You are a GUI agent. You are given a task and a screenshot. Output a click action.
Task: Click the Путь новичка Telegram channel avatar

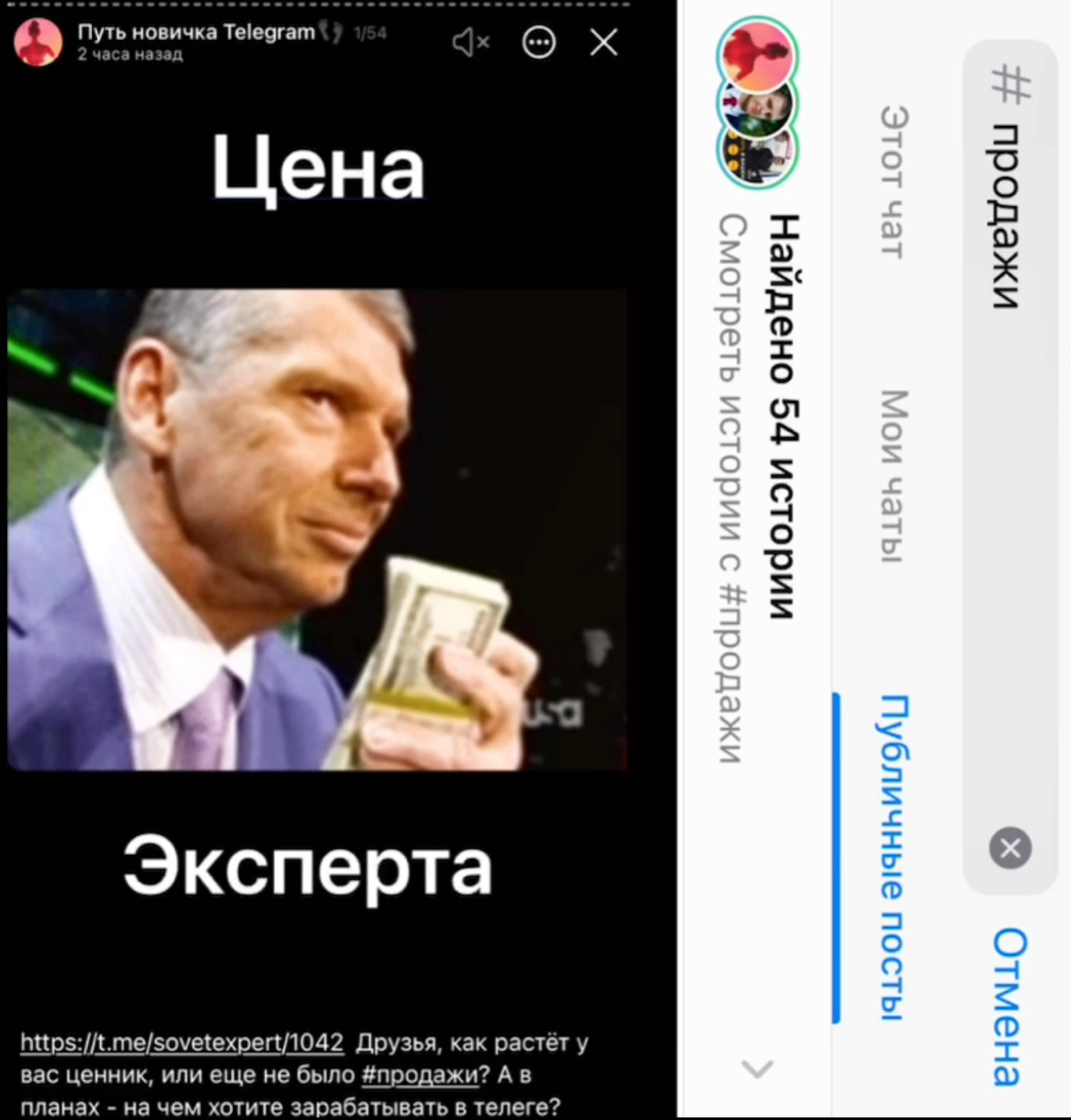click(37, 42)
